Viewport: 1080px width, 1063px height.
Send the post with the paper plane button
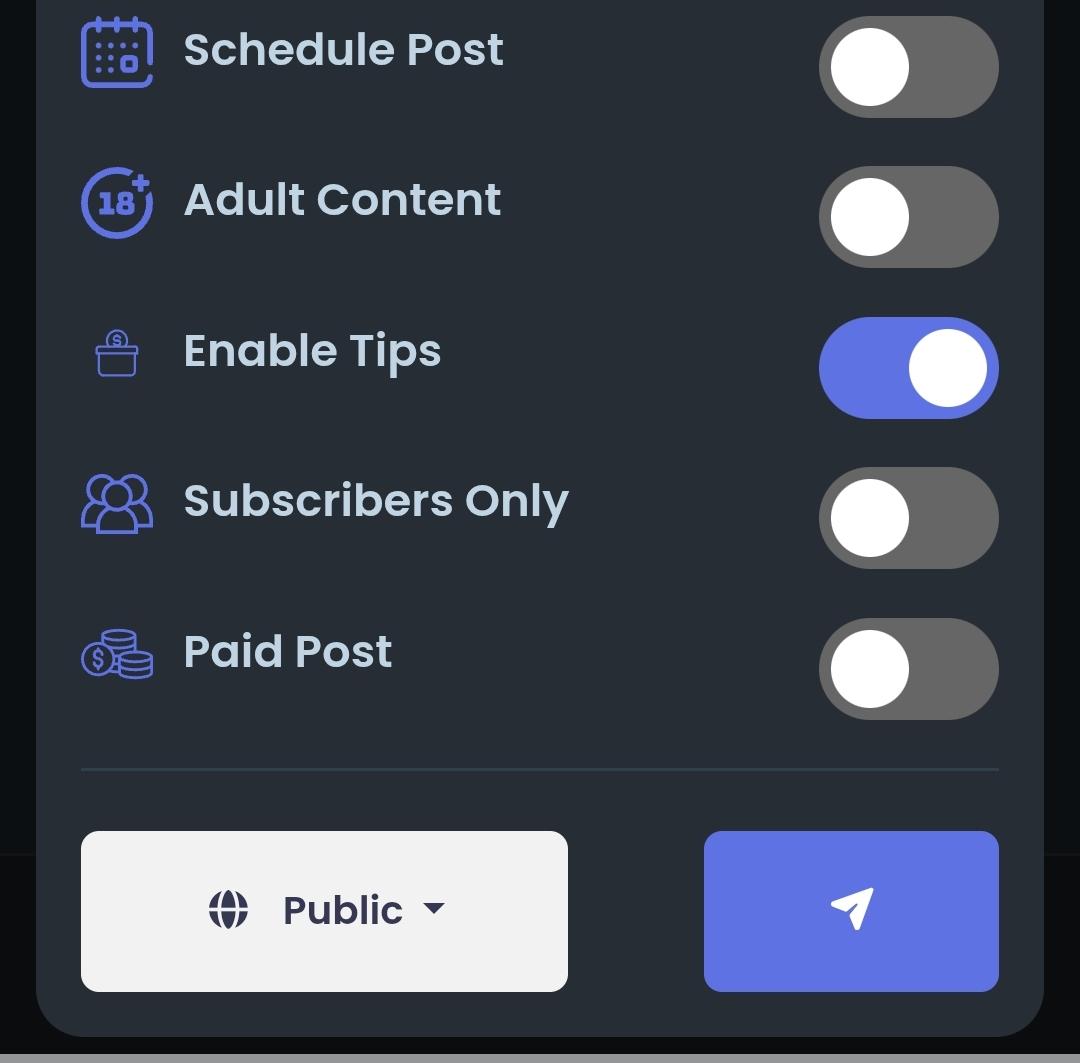[851, 911]
